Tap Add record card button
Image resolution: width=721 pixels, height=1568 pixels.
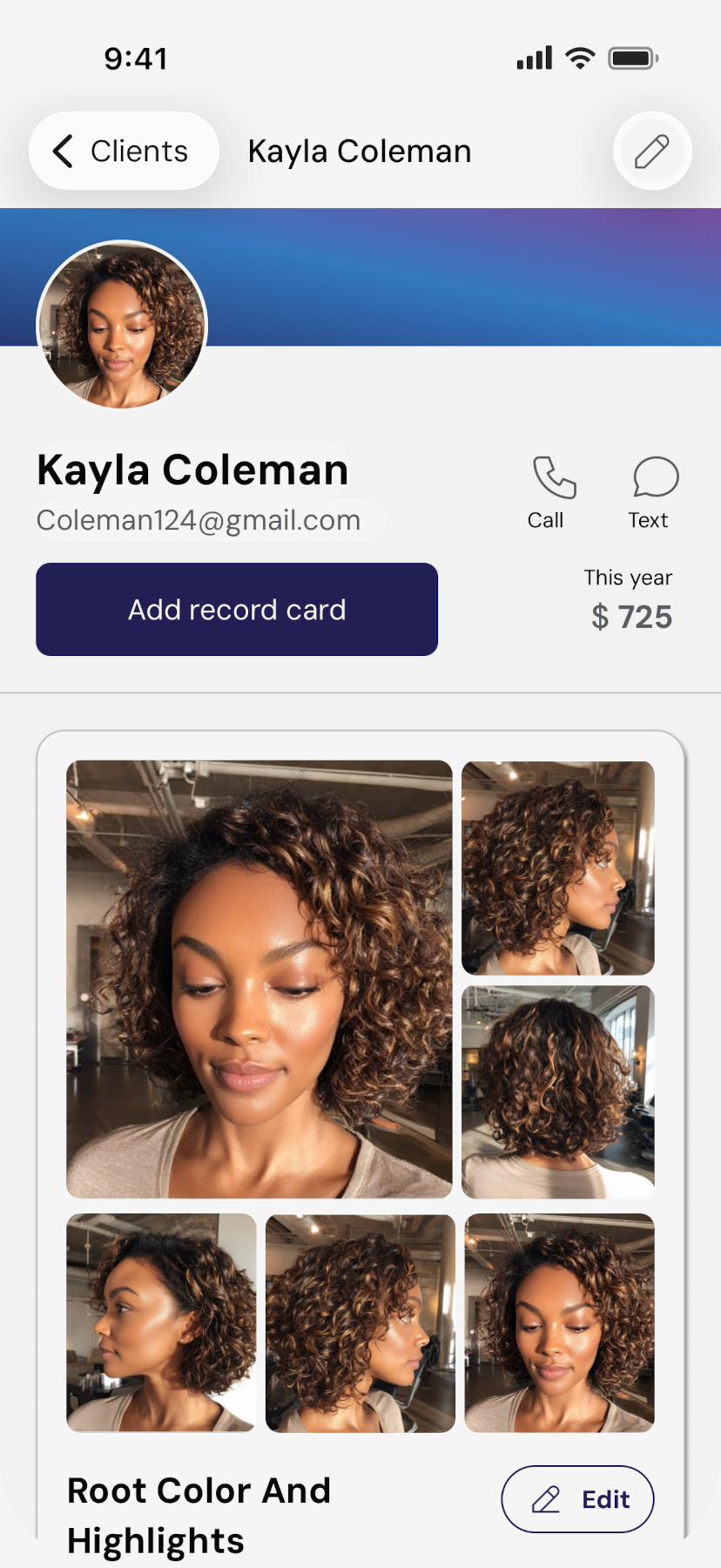(237, 610)
